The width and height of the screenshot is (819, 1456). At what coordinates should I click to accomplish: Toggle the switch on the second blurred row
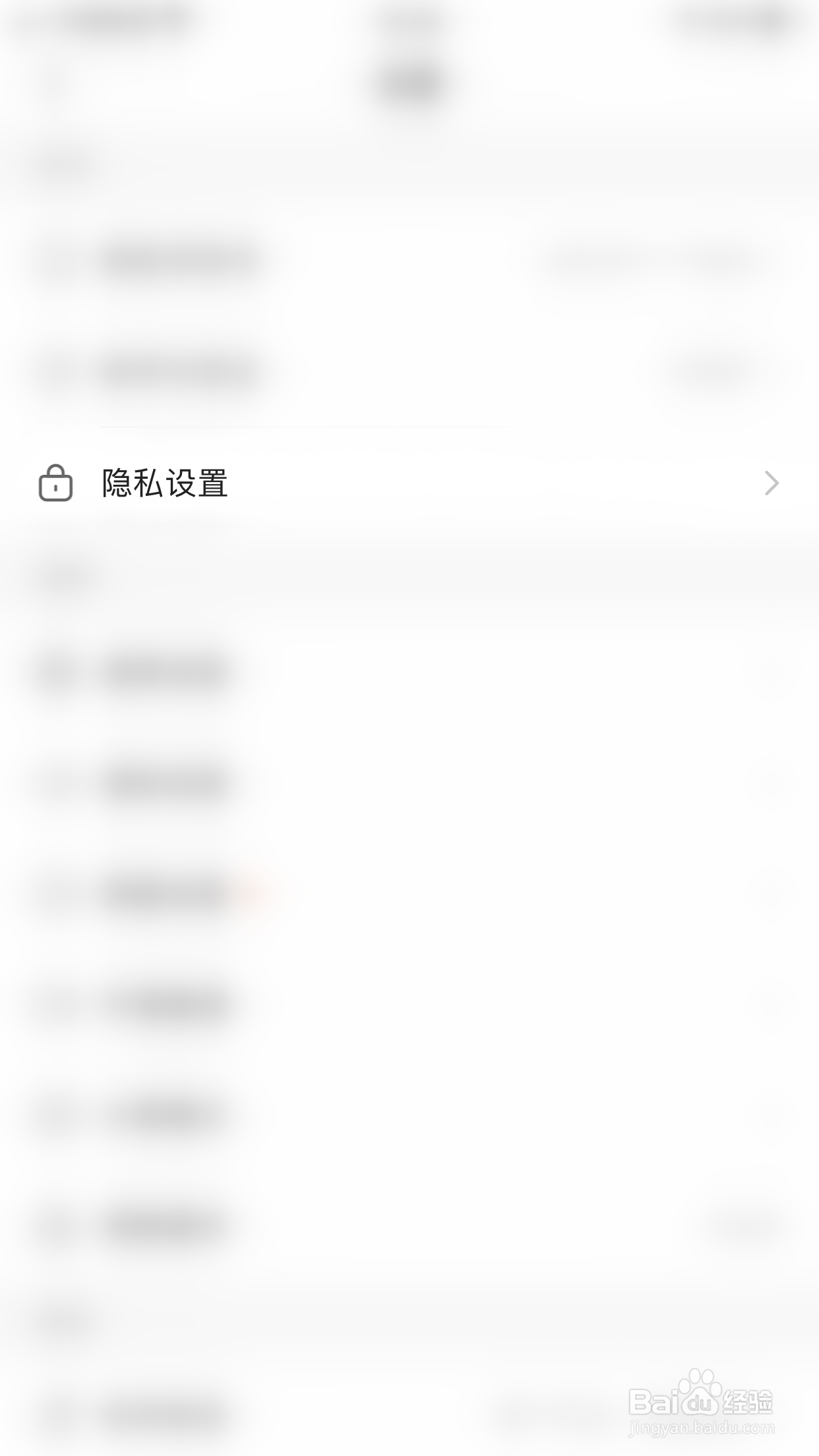tap(712, 369)
